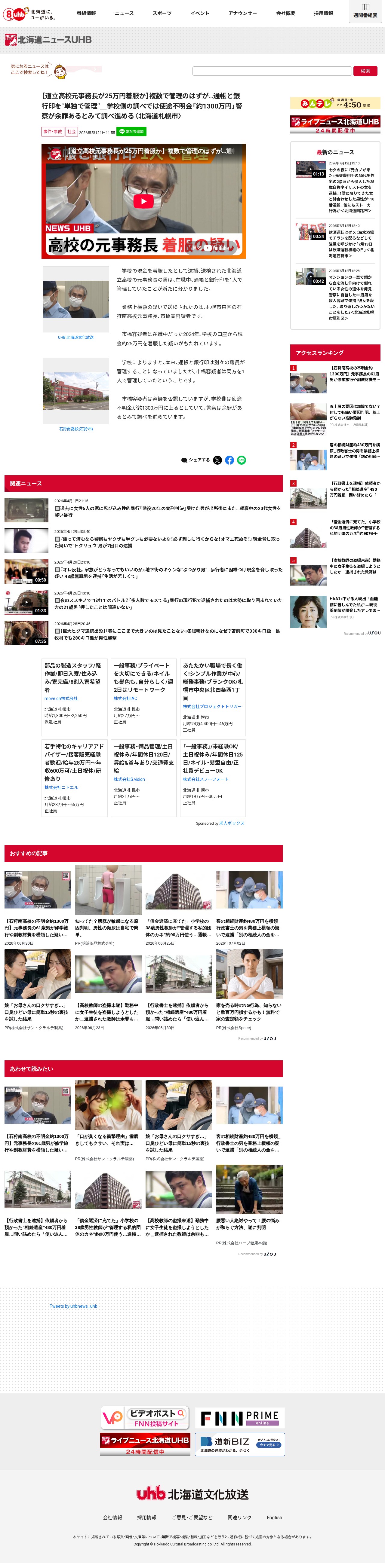Screen dimensions: 385x1568
Task: Open the job listing from 株式会社ニトエル
Action: click(75, 777)
